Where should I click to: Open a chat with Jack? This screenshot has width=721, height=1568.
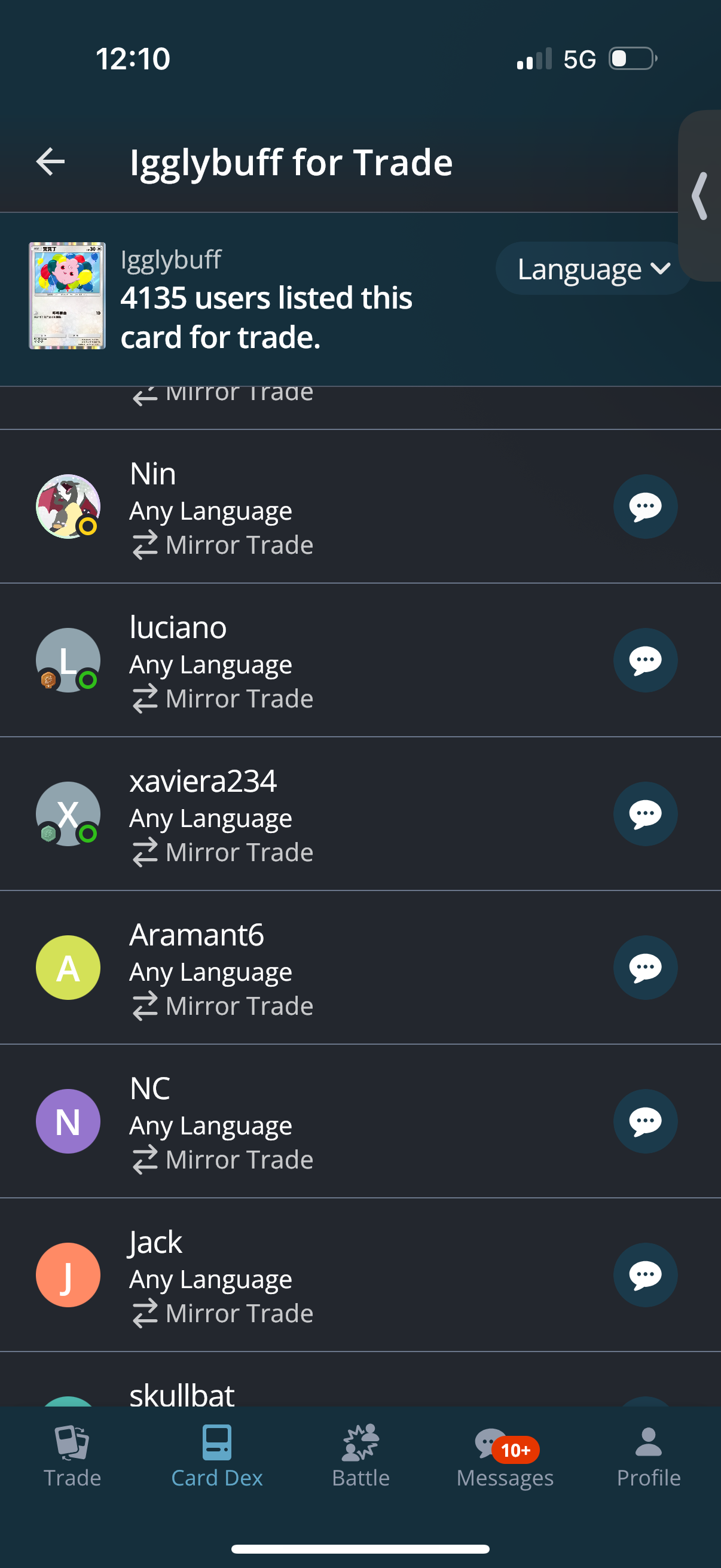tap(644, 1275)
